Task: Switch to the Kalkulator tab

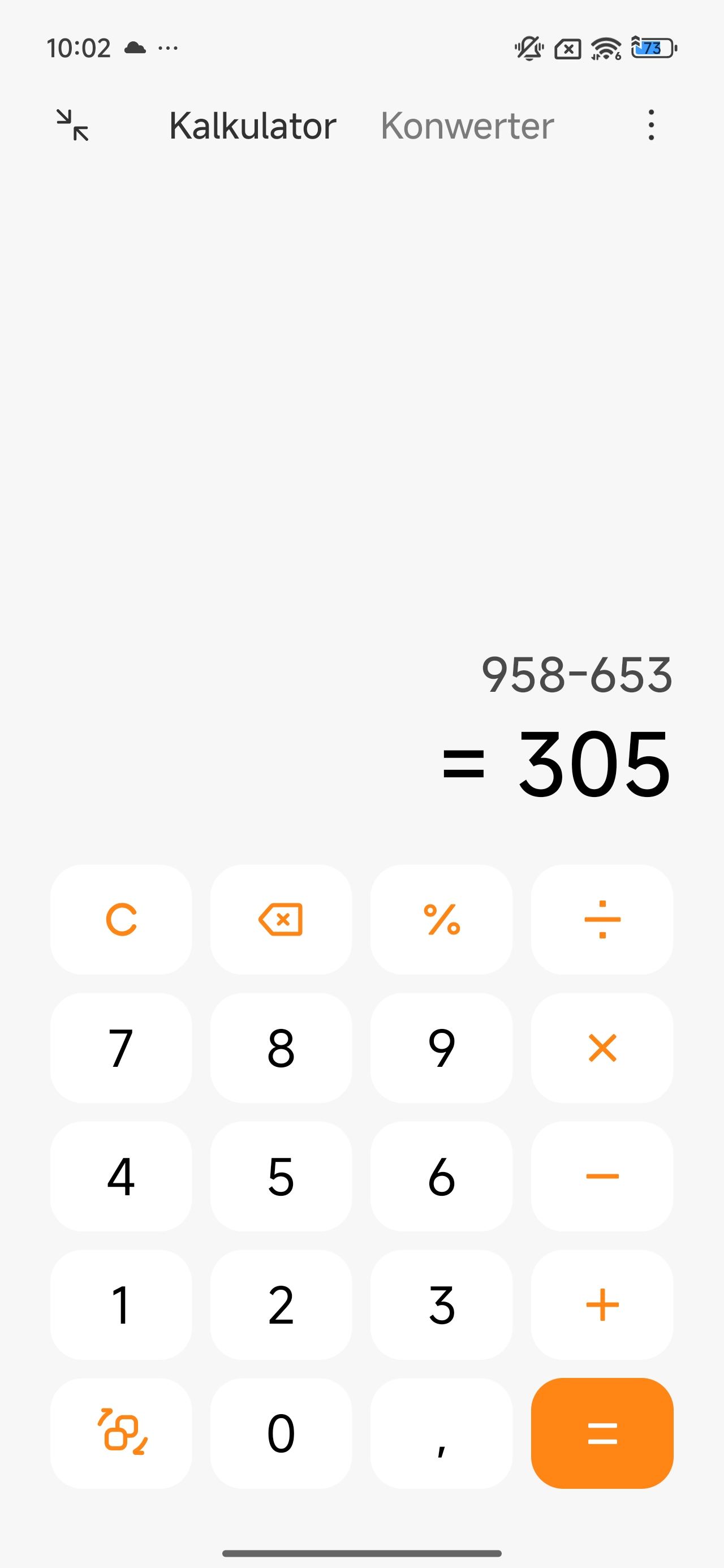Action: (x=252, y=126)
